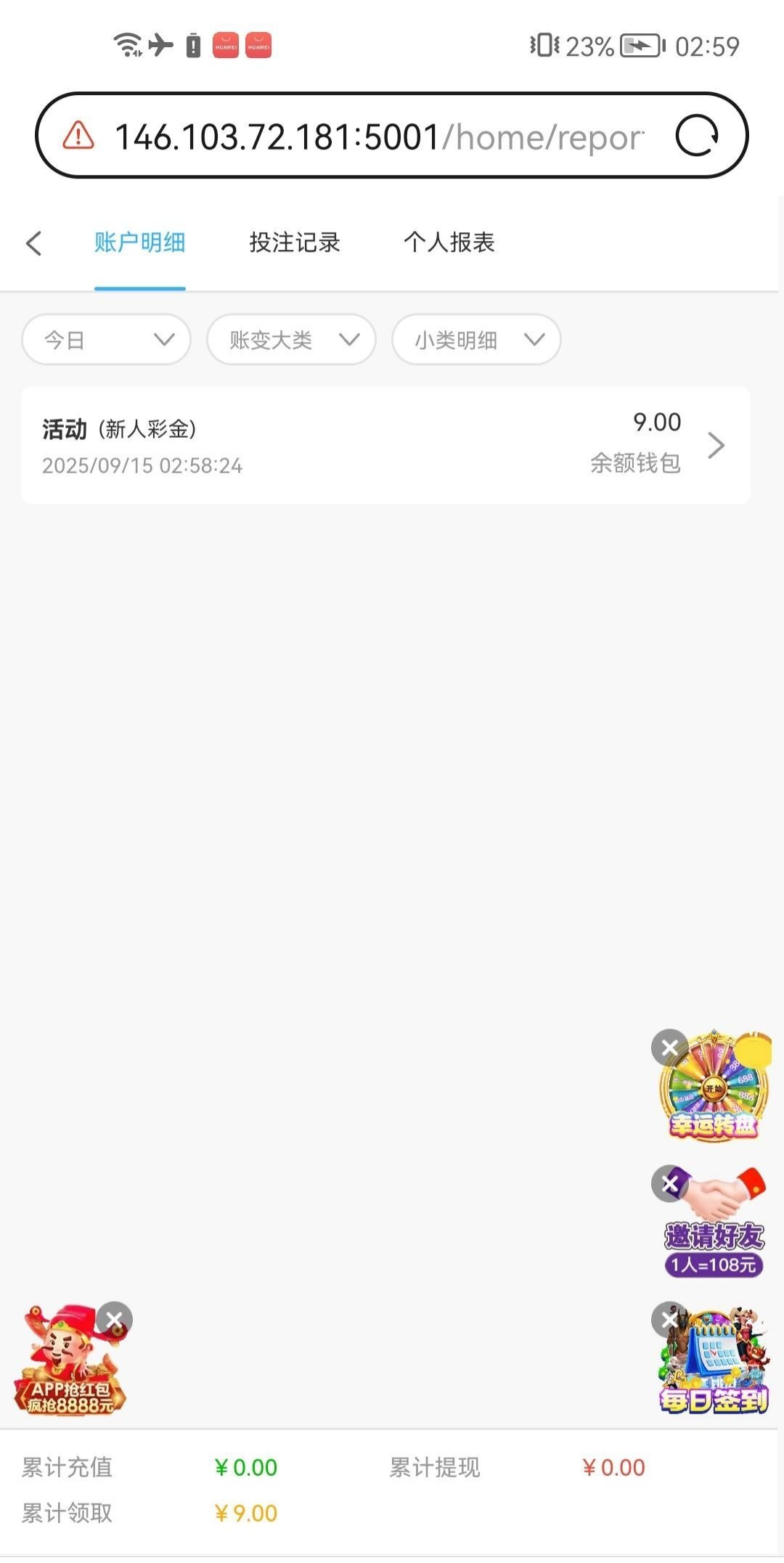
Task: Switch to the 个人报表 tab
Action: pos(449,242)
